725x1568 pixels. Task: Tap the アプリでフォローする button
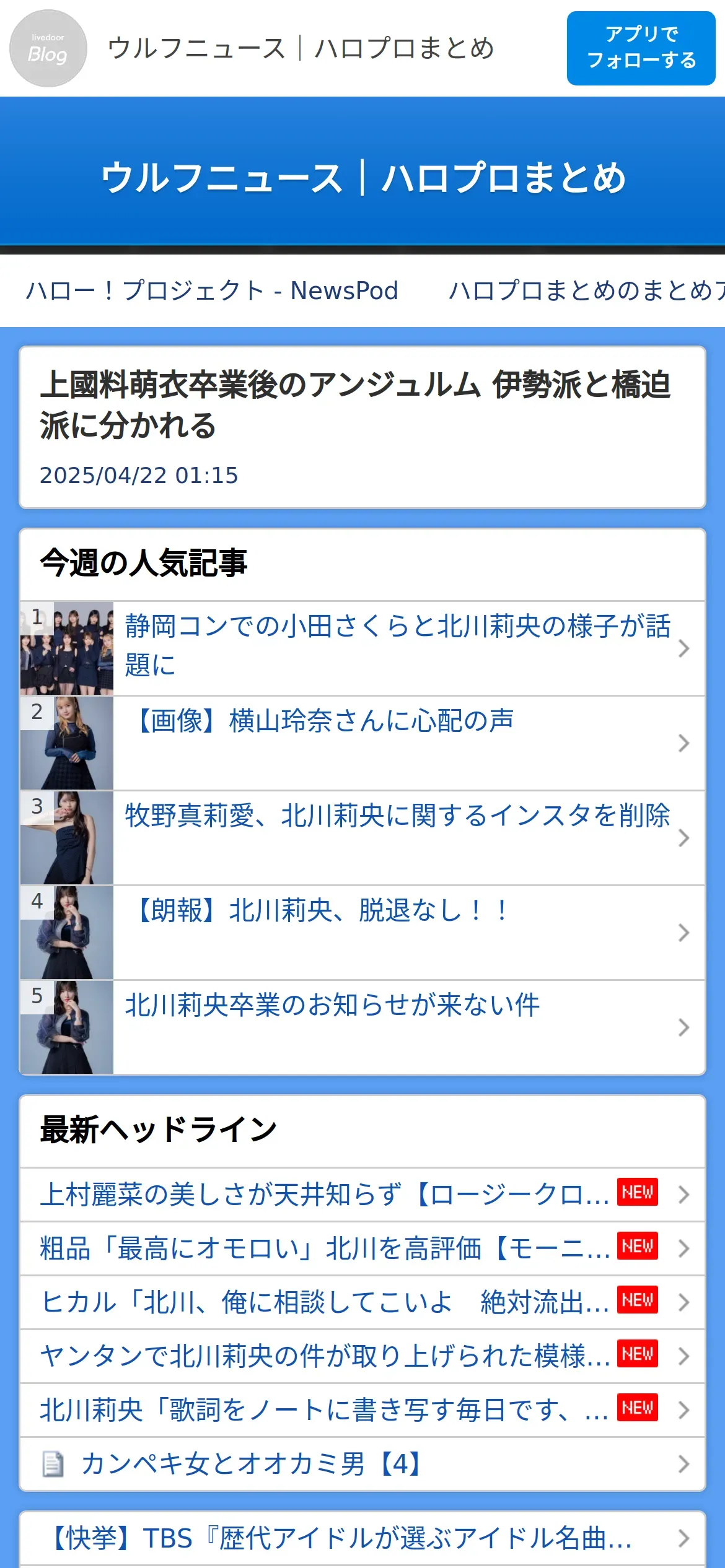(x=641, y=48)
